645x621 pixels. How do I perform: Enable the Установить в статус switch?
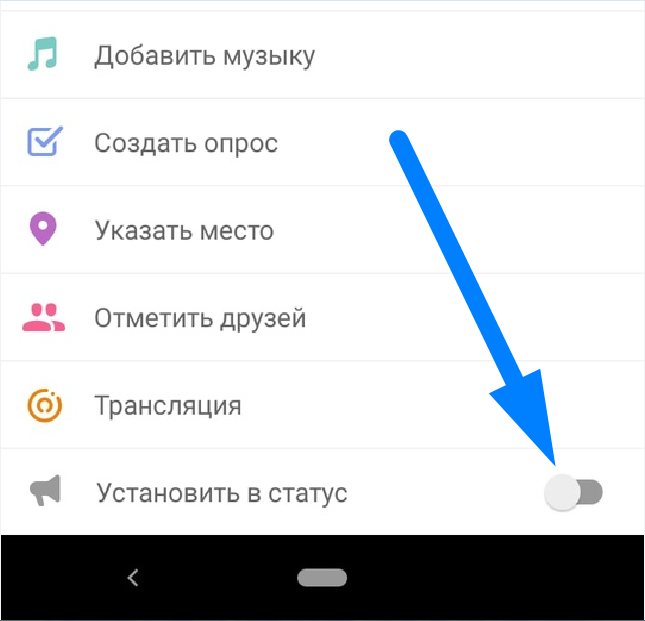click(x=574, y=492)
